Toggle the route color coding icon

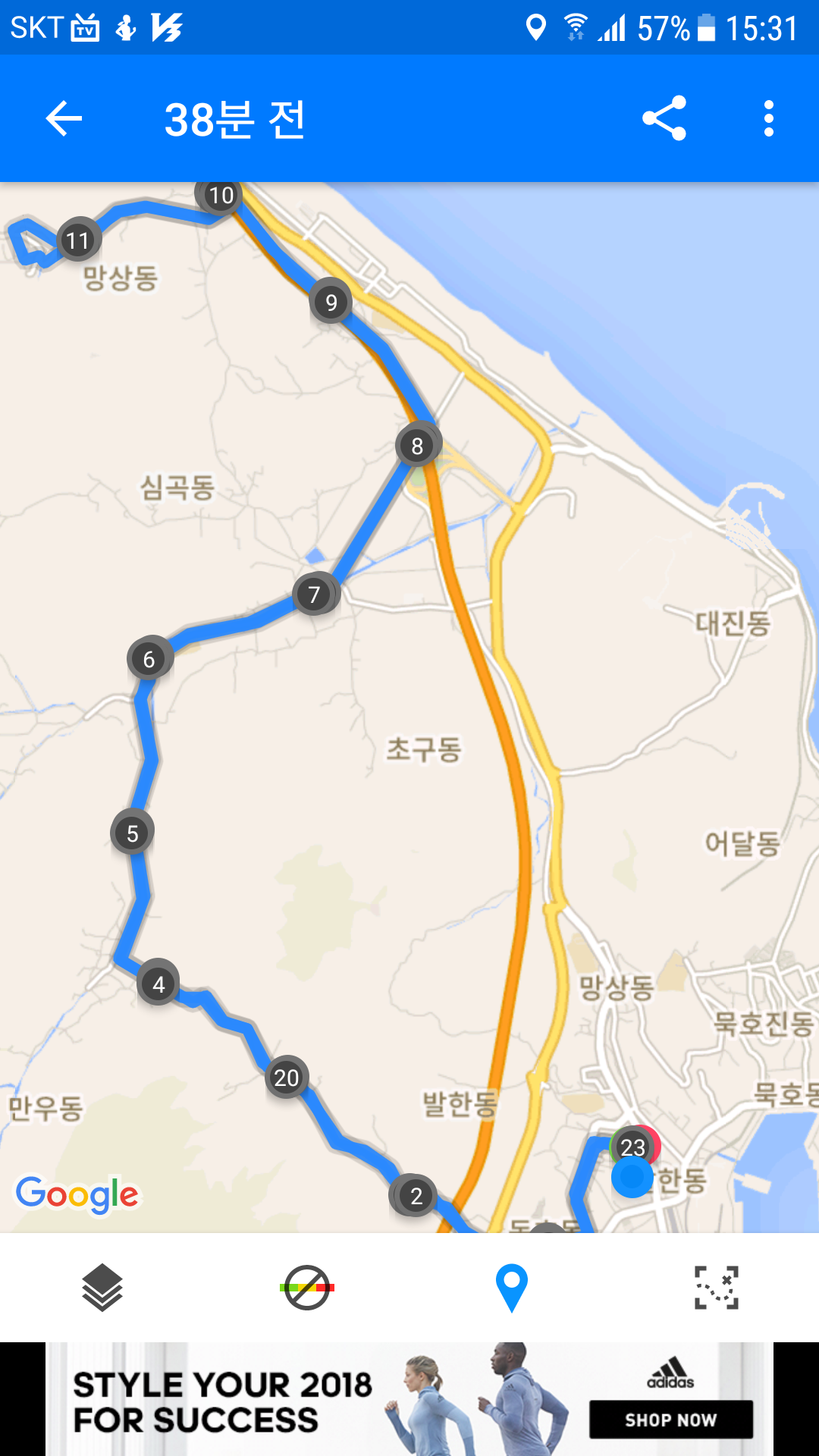pos(307,1288)
